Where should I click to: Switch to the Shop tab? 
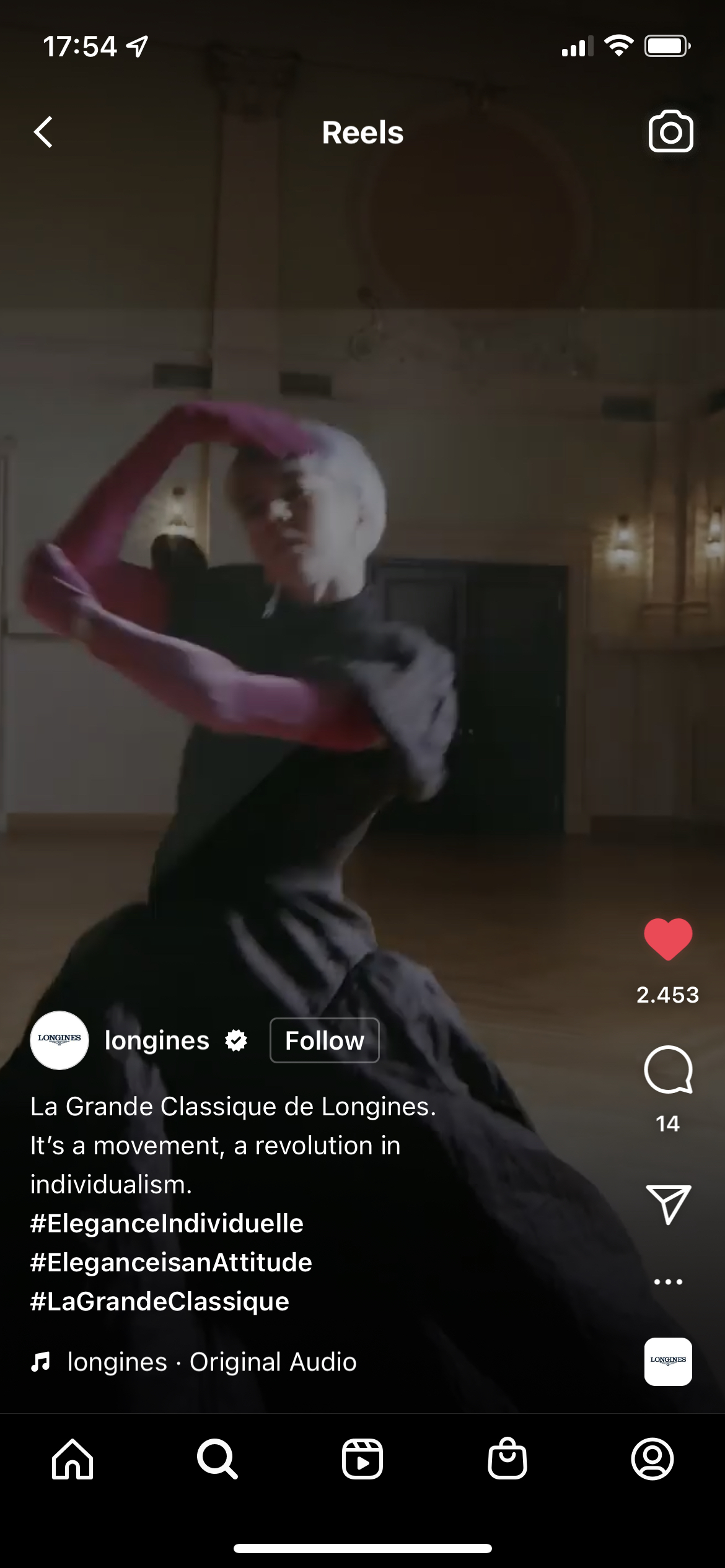507,1459
